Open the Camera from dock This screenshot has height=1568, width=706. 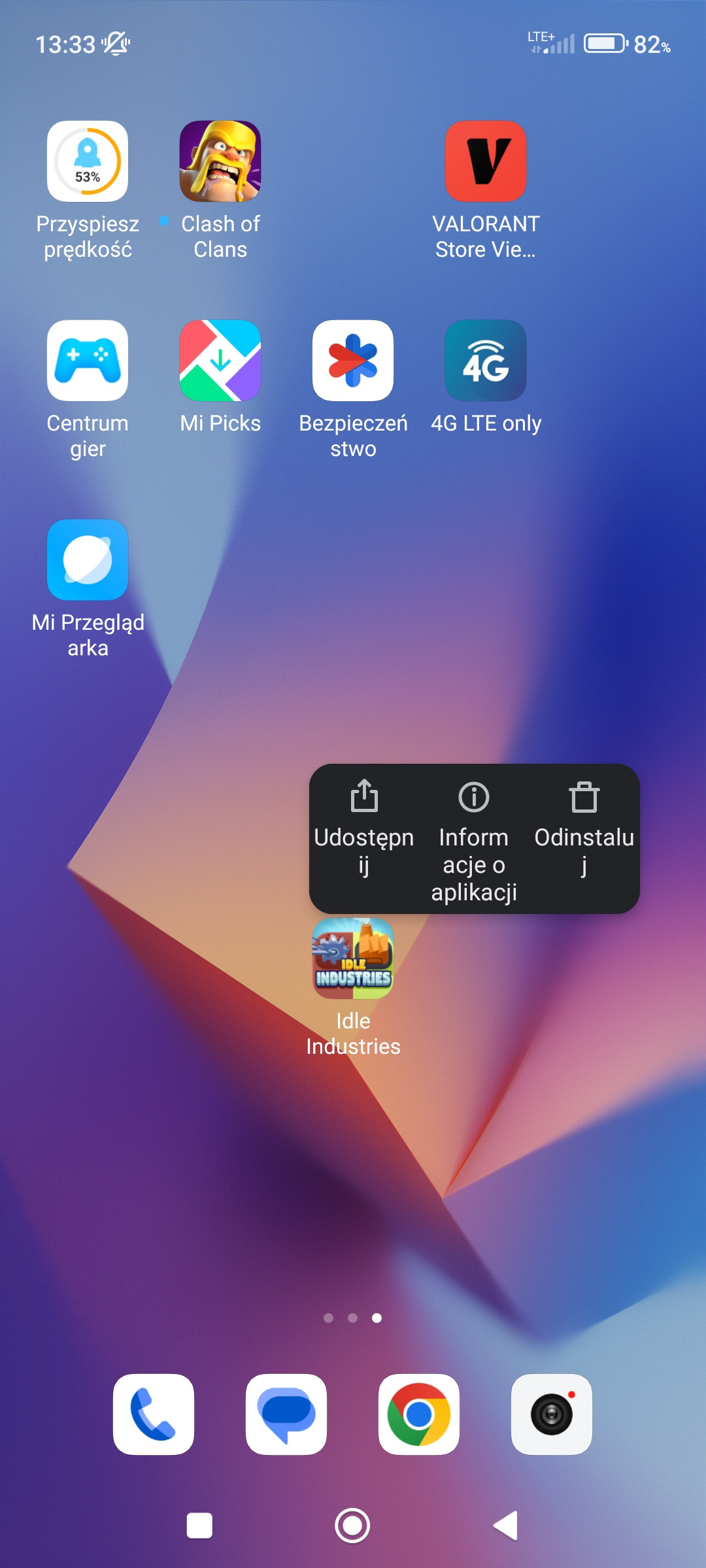[x=552, y=1414]
